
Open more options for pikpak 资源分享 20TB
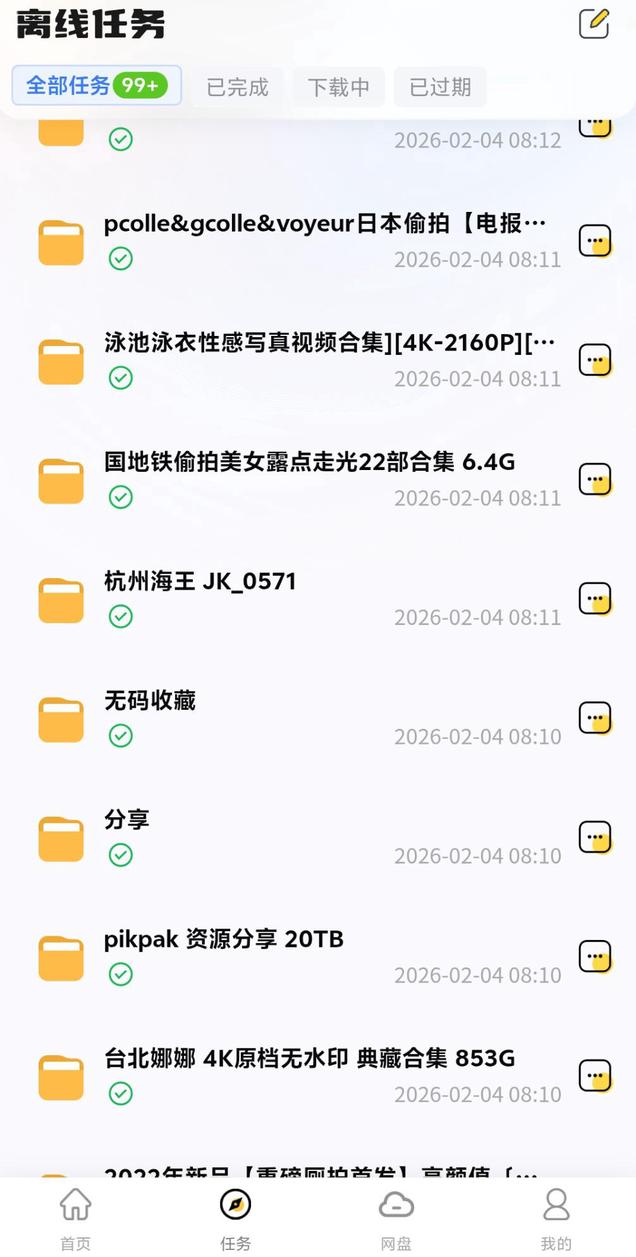click(x=595, y=956)
